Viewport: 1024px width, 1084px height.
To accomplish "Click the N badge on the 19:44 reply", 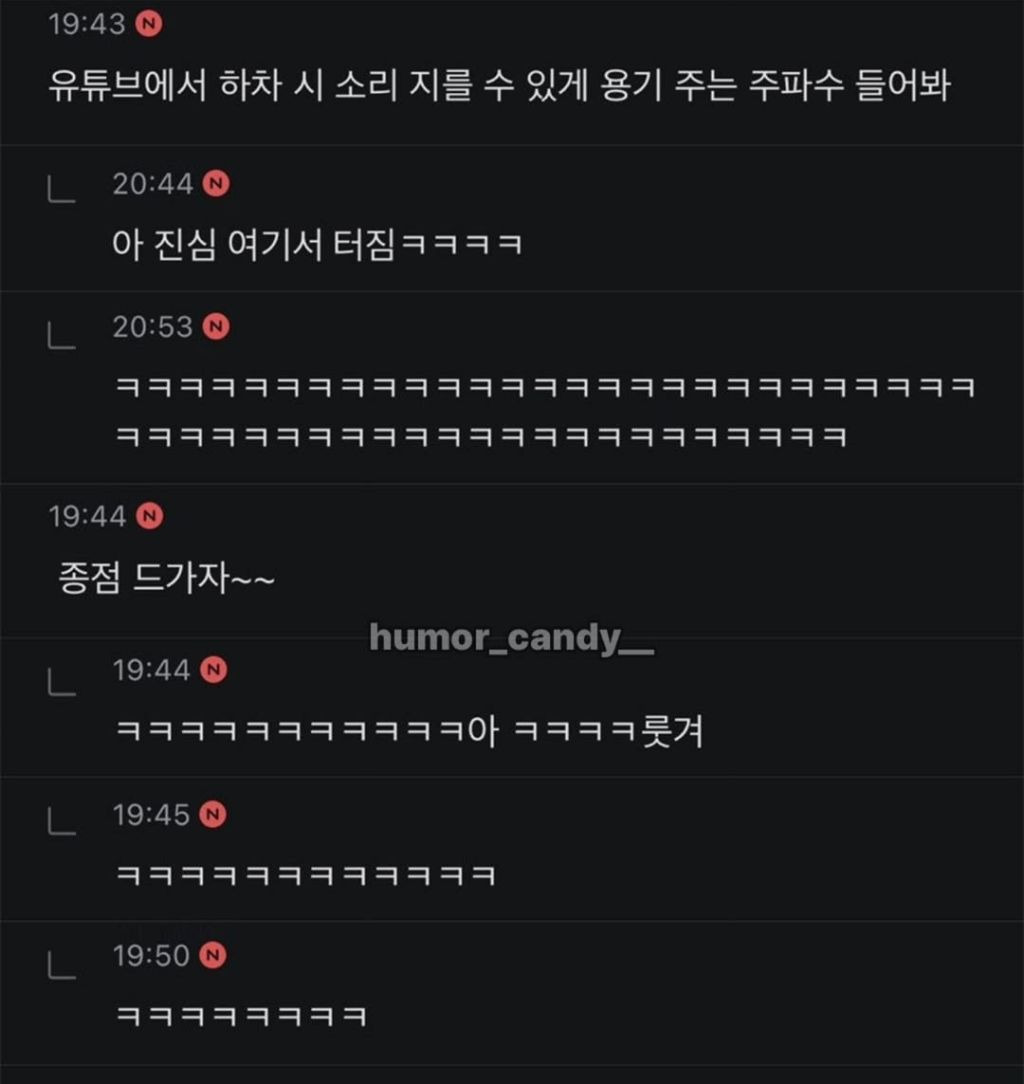I will coord(213,671).
